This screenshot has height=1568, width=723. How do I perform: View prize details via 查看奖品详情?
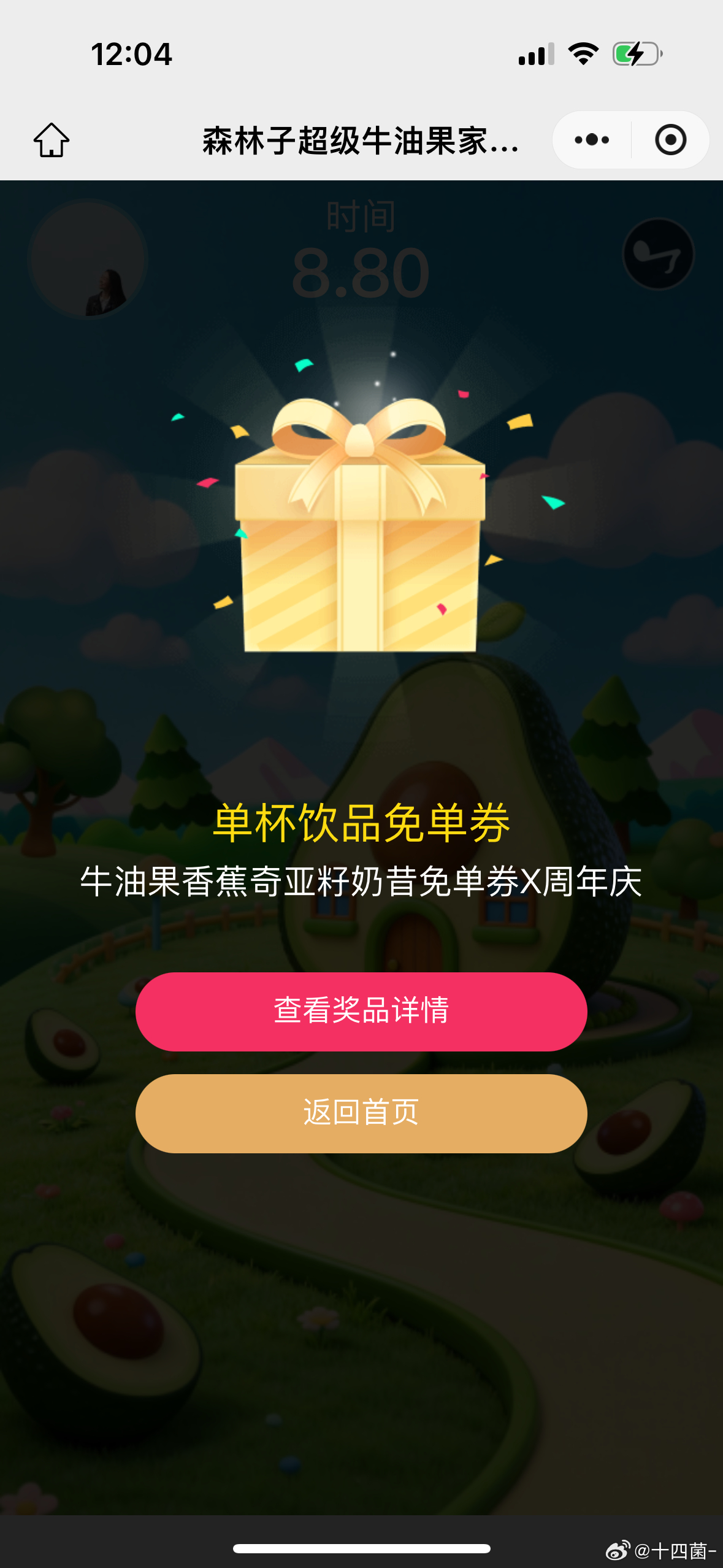tap(361, 1011)
